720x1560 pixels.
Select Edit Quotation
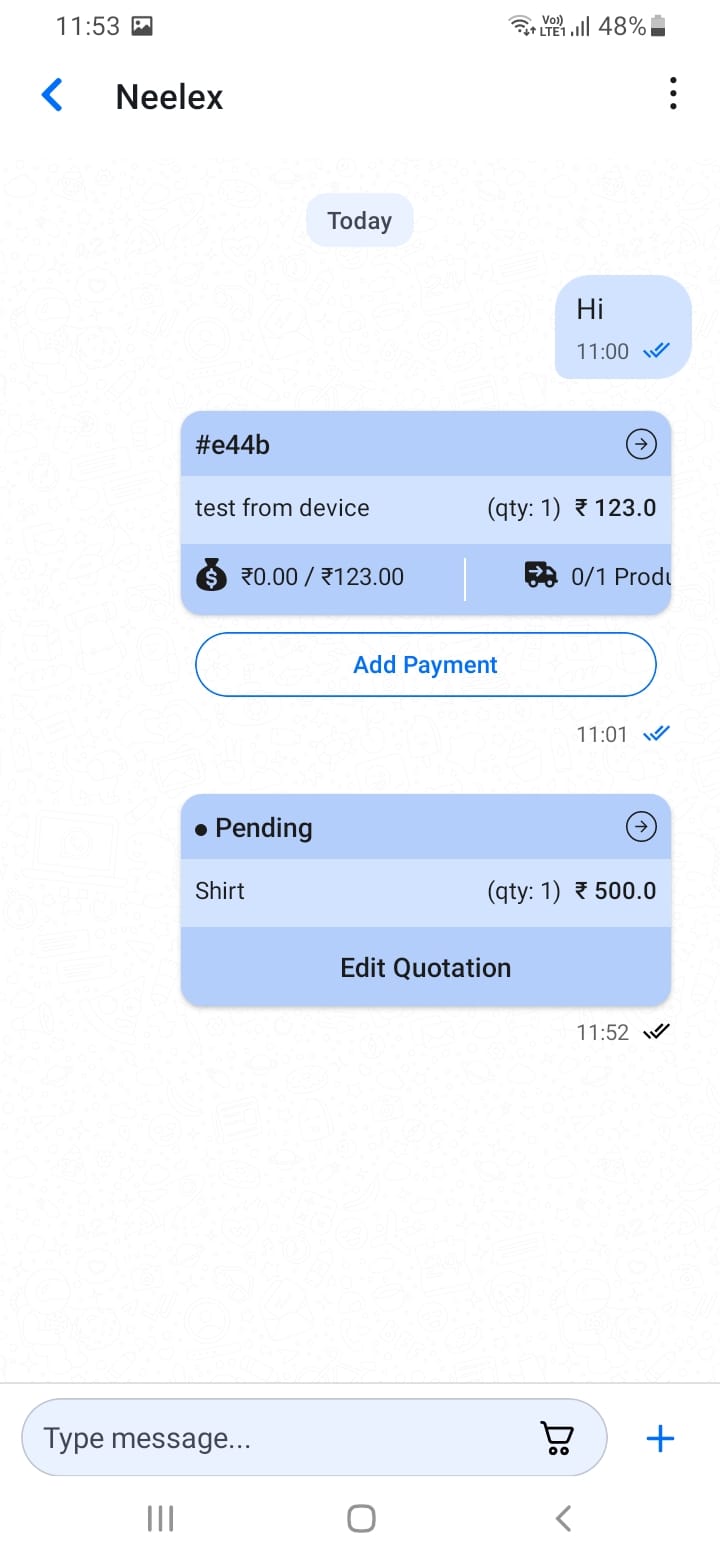(x=425, y=967)
